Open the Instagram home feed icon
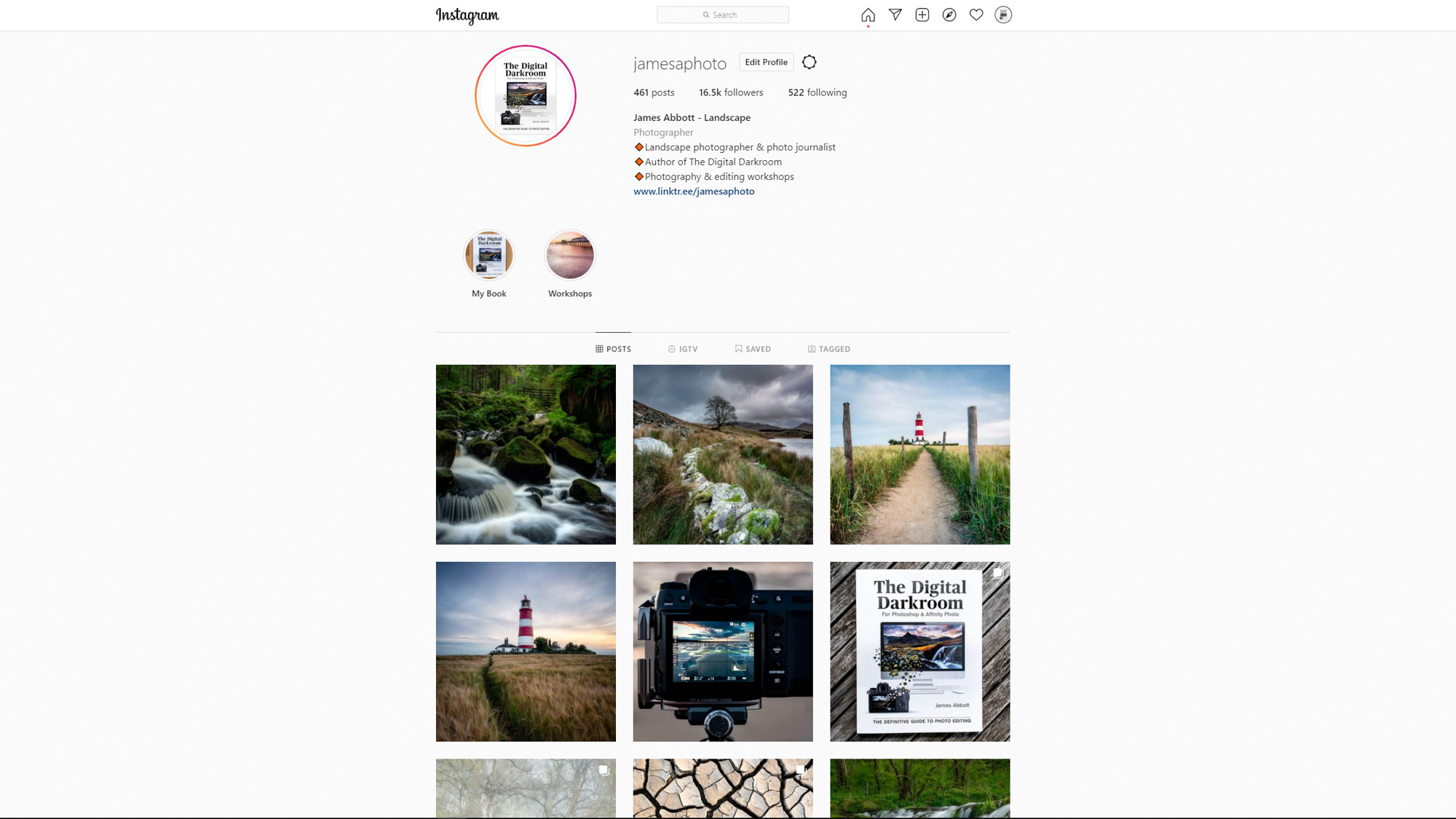1456x819 pixels. [868, 15]
